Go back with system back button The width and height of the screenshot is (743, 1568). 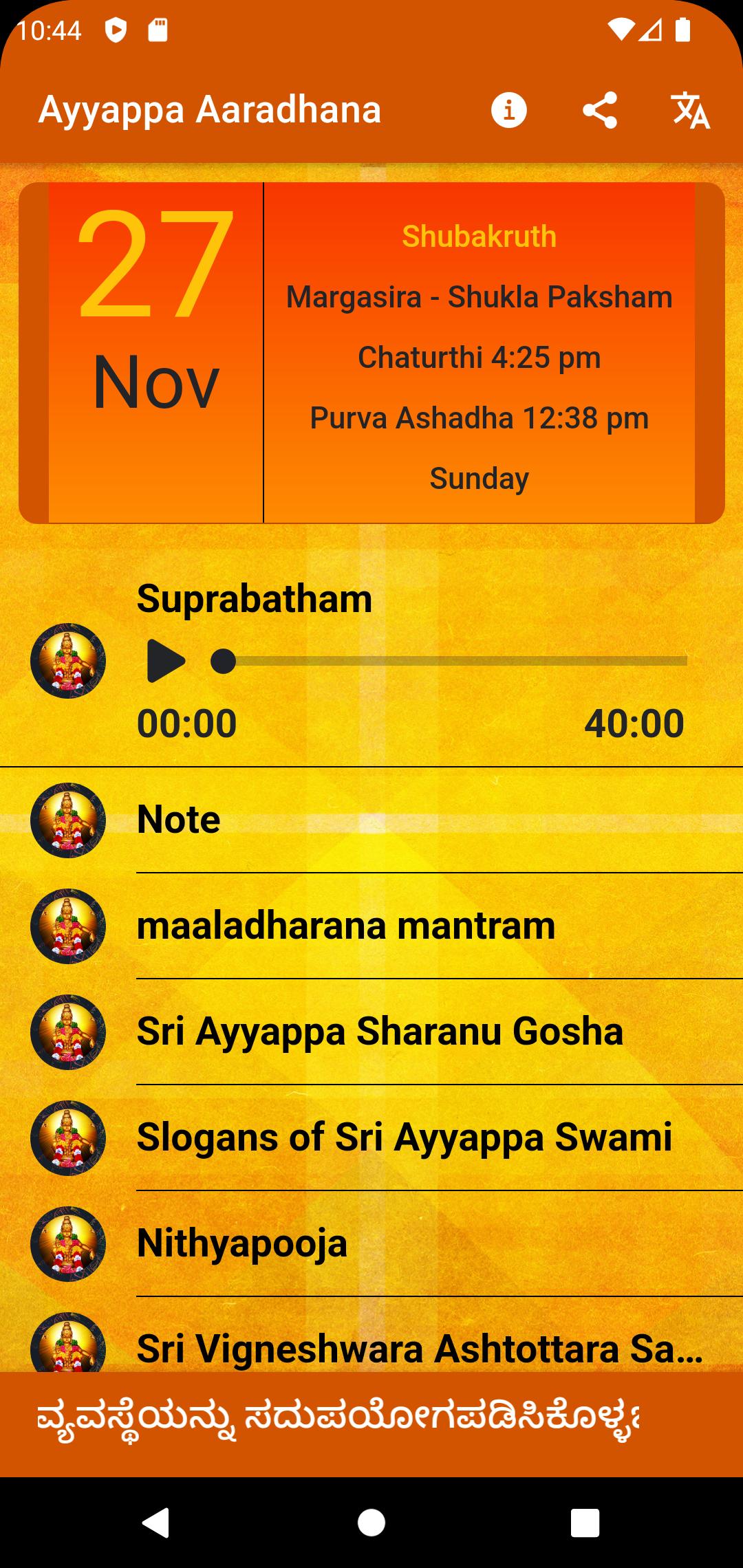[x=156, y=1522]
